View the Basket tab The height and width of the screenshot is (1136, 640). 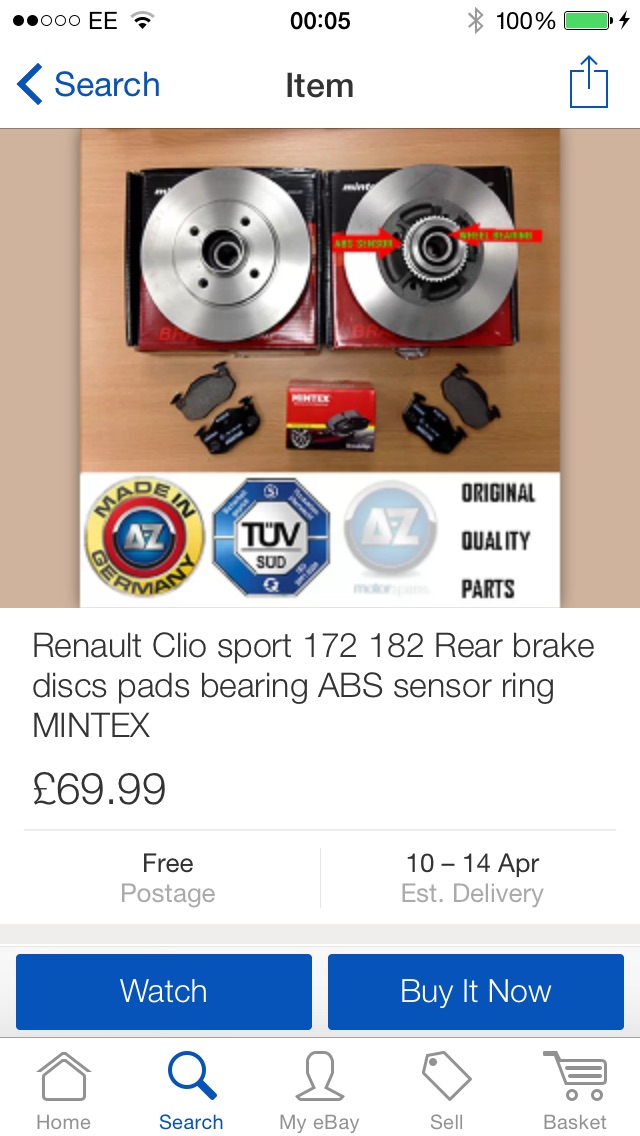point(575,1091)
